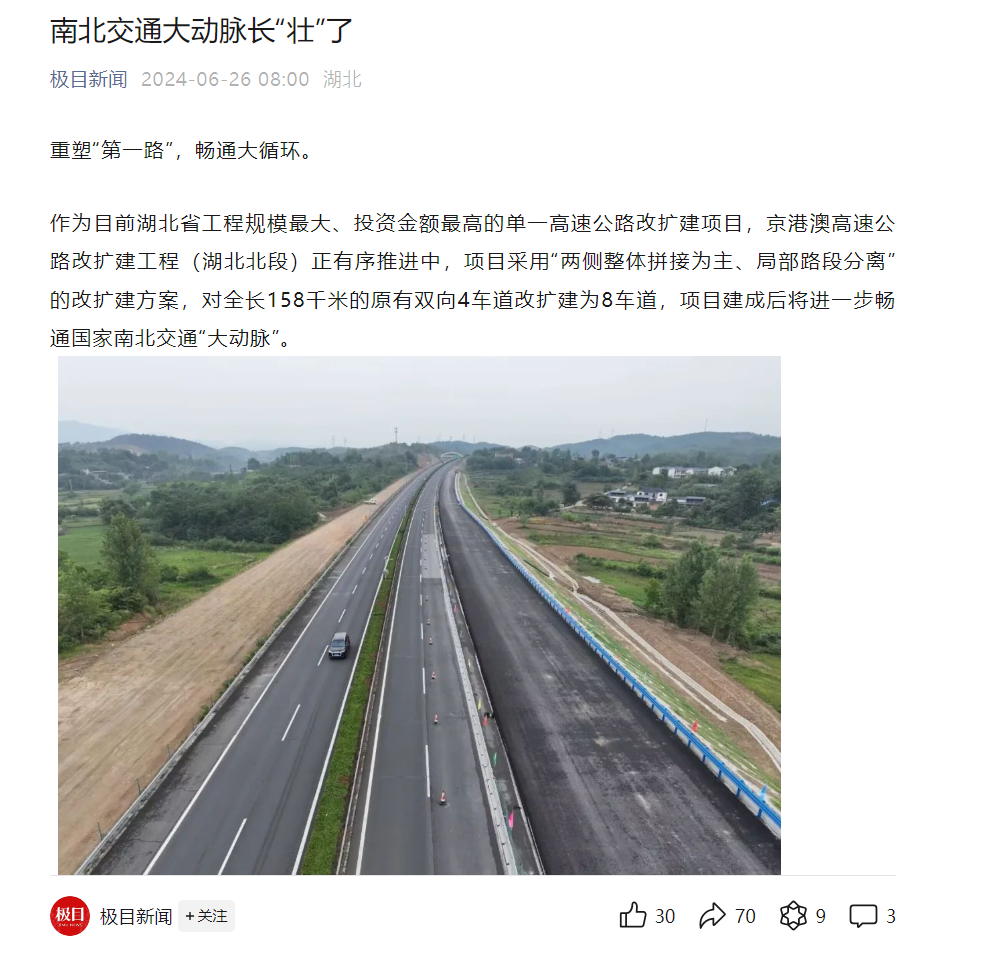Open the comments section
1001x955 pixels.
863,915
